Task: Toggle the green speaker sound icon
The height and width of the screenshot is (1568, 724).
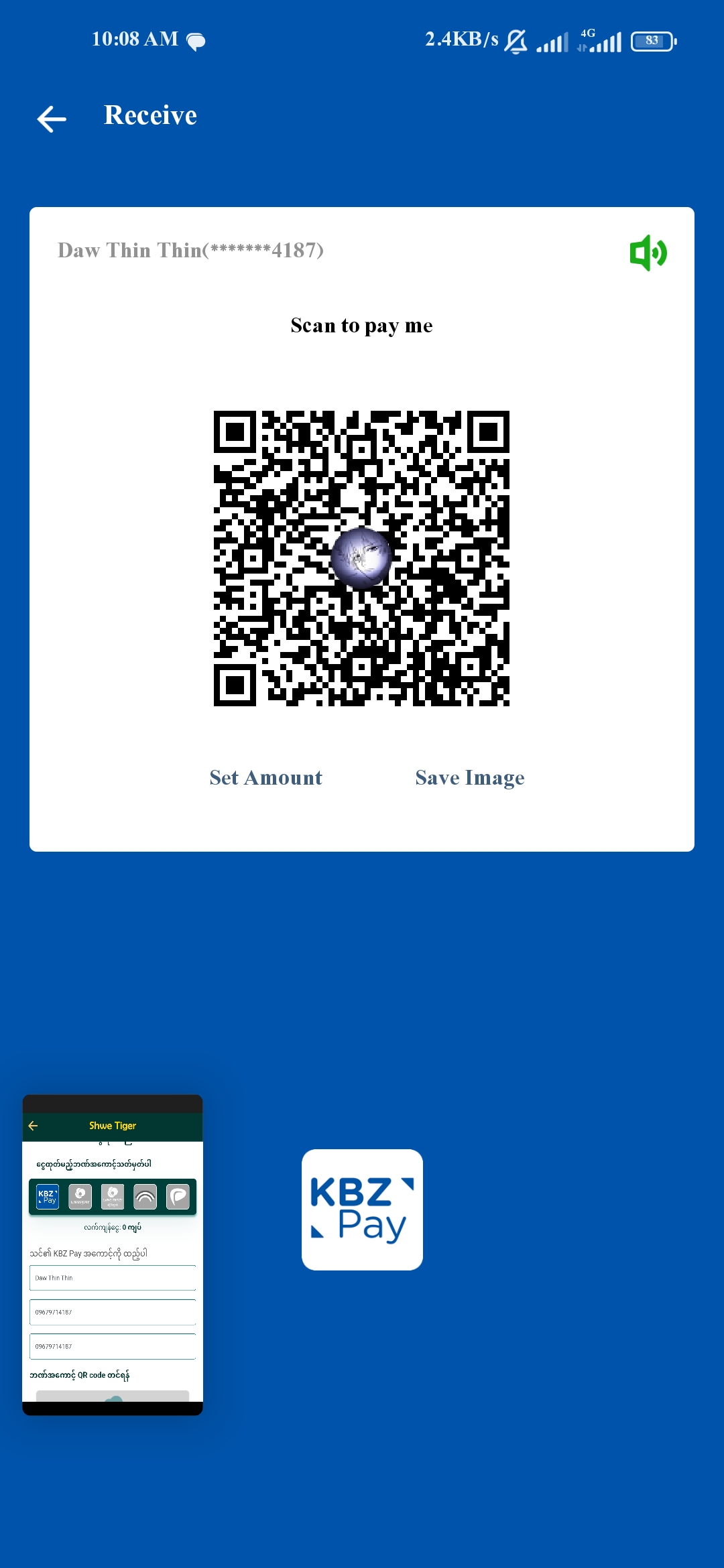Action: tap(648, 253)
